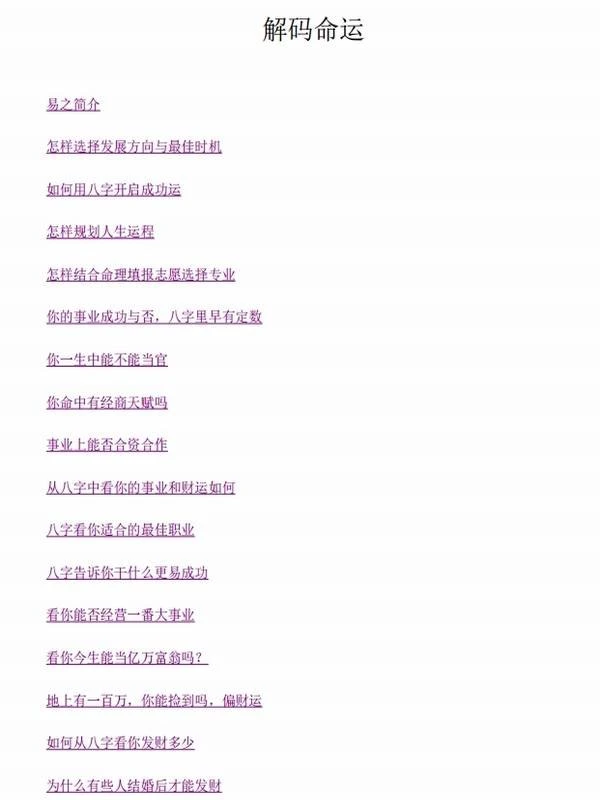The height and width of the screenshot is (800, 600).
Task: Go to 从八字中看你的事业和财运如何
Action: pyautogui.click(x=141, y=488)
